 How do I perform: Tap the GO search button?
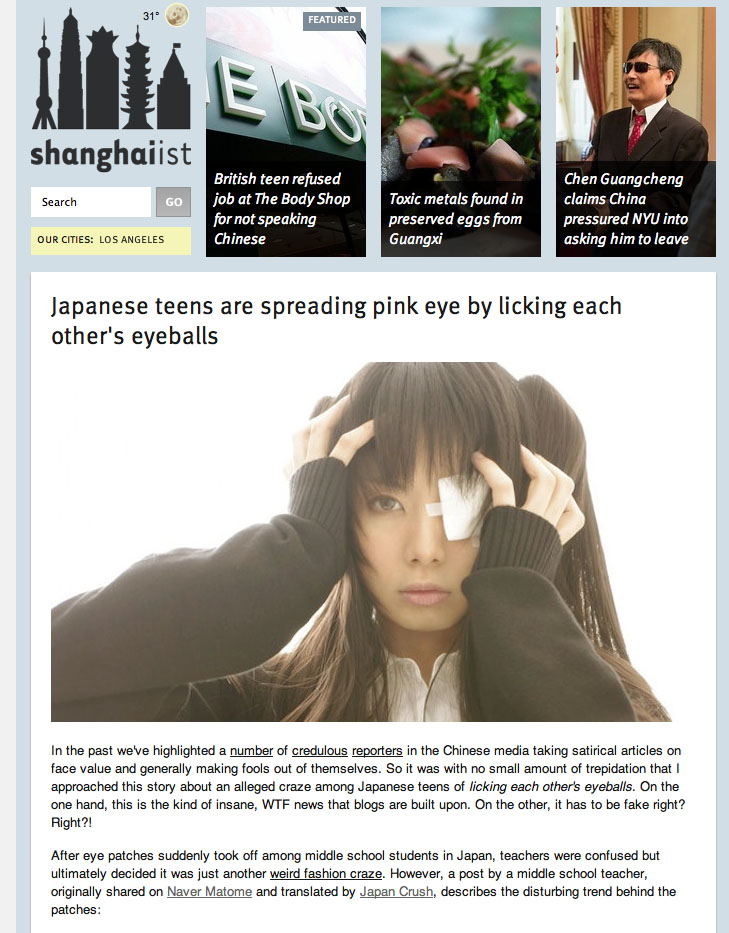tap(173, 202)
